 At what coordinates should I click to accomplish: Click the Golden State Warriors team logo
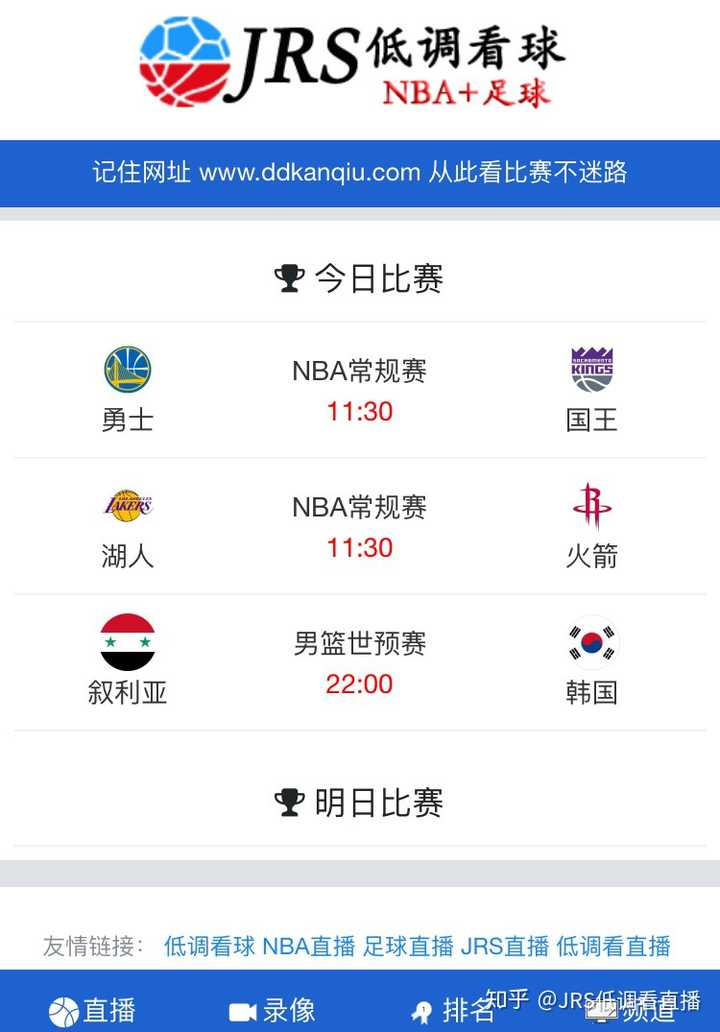tap(127, 369)
